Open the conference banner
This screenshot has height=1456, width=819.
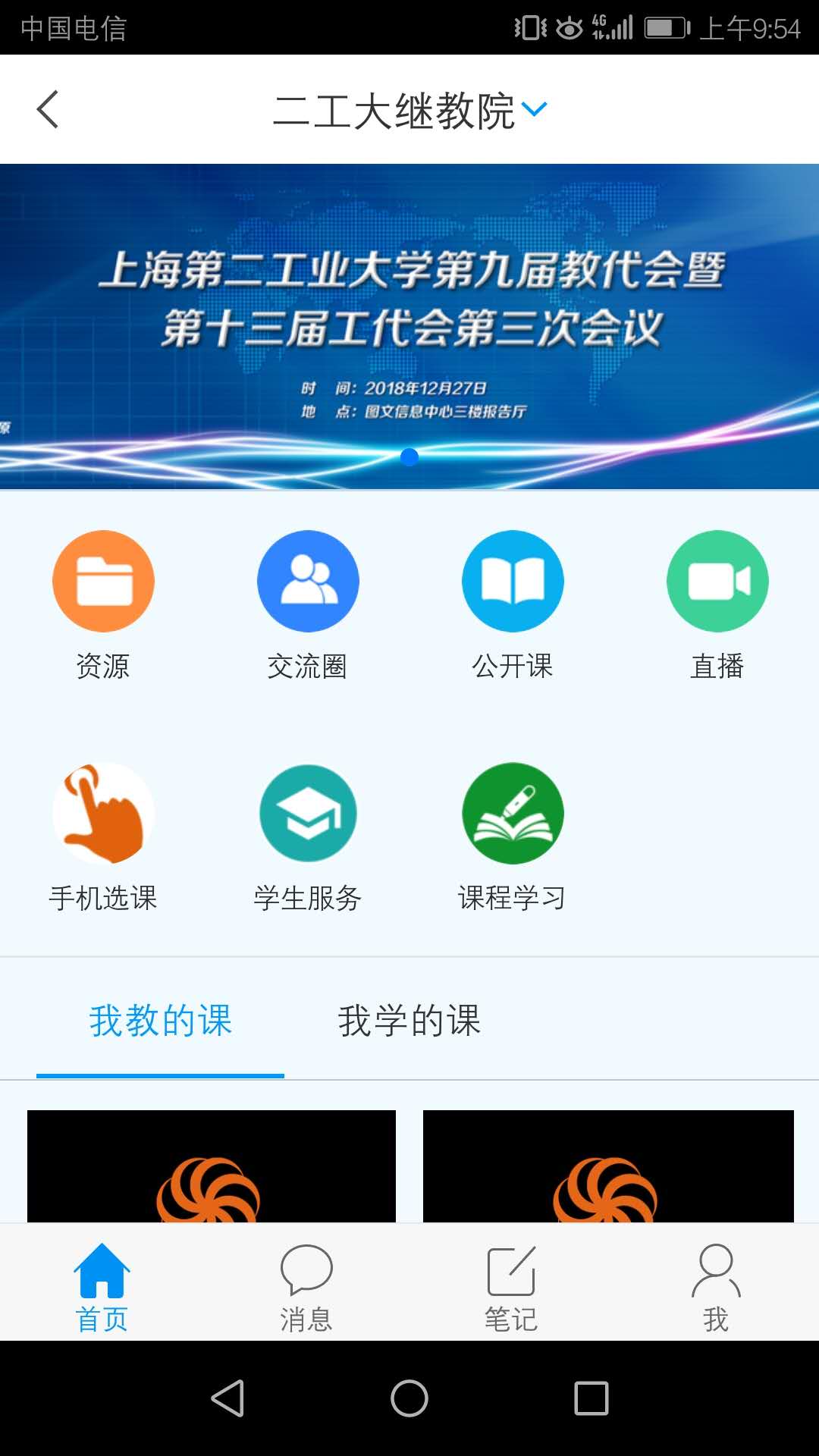point(409,326)
